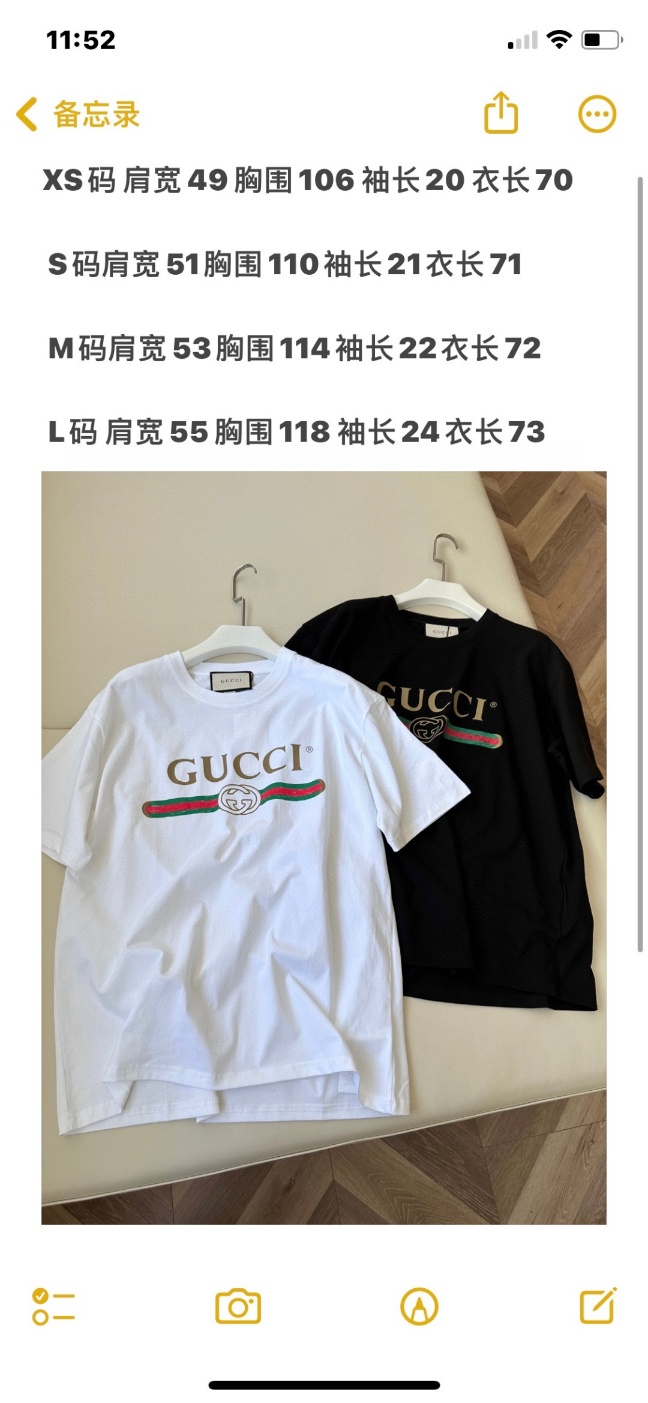
Task: Open the Gucci T-shirt photo attachment
Action: pos(323,847)
